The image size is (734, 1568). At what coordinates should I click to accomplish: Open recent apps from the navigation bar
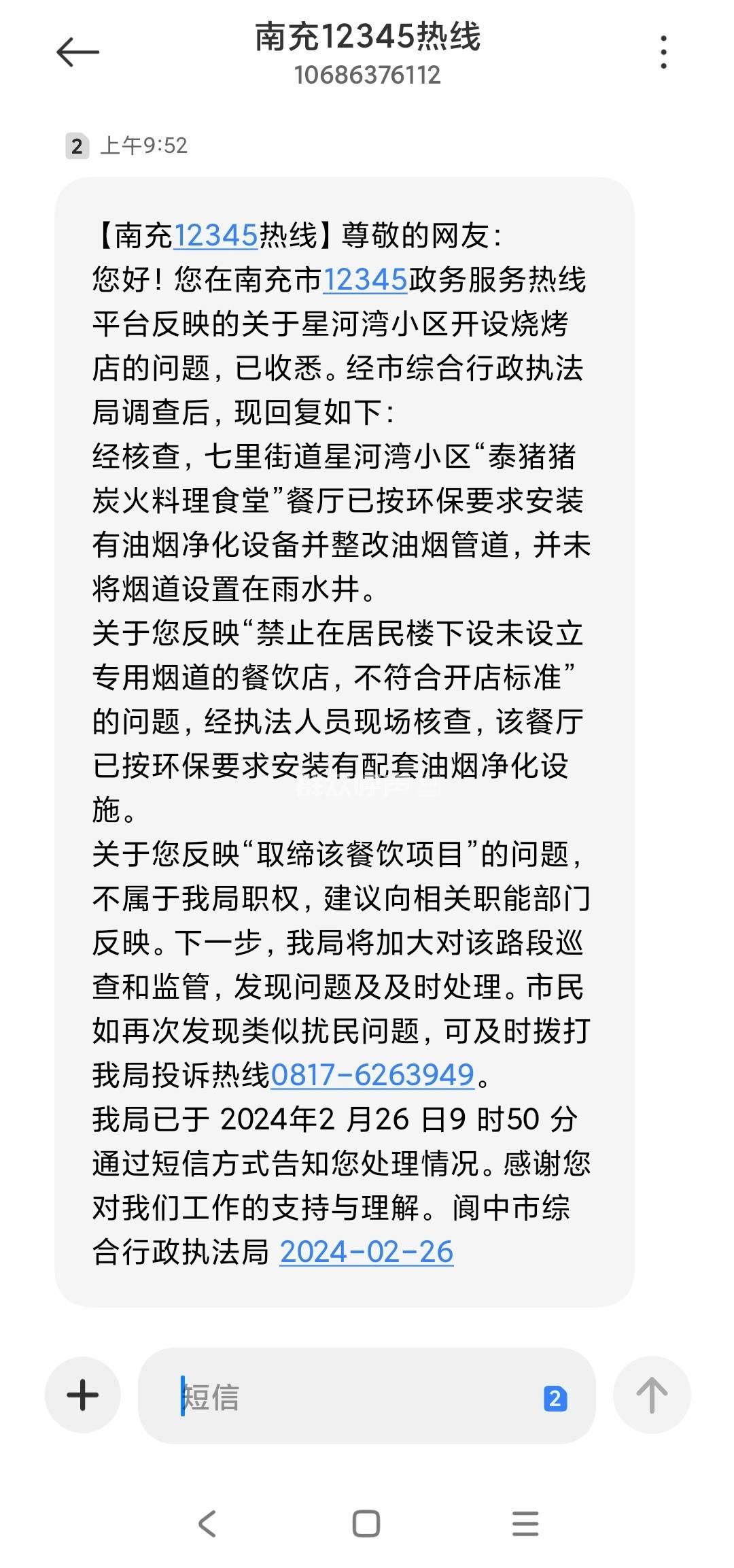525,1524
